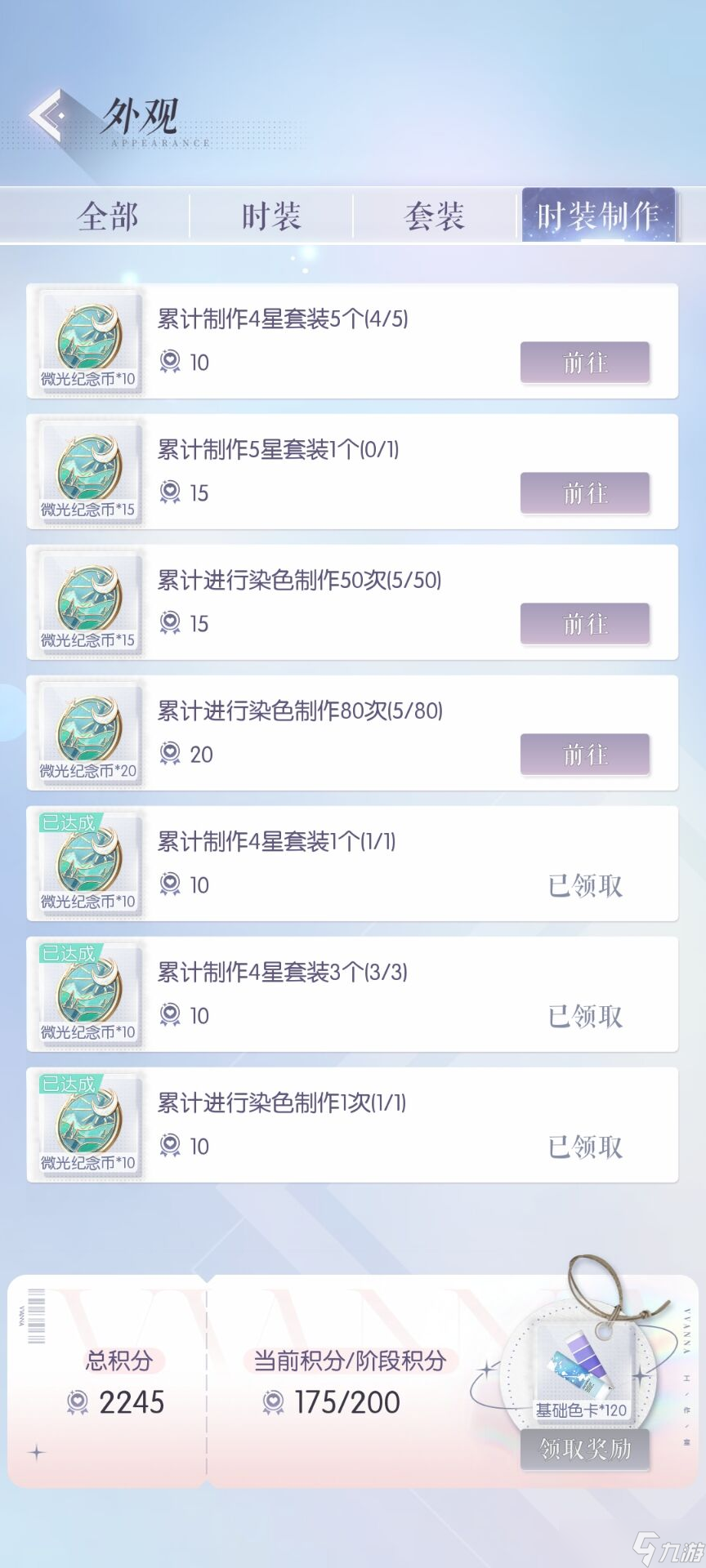Screen dimensions: 706x1568
Task: Switch to the 套装 tab
Action: click(434, 216)
